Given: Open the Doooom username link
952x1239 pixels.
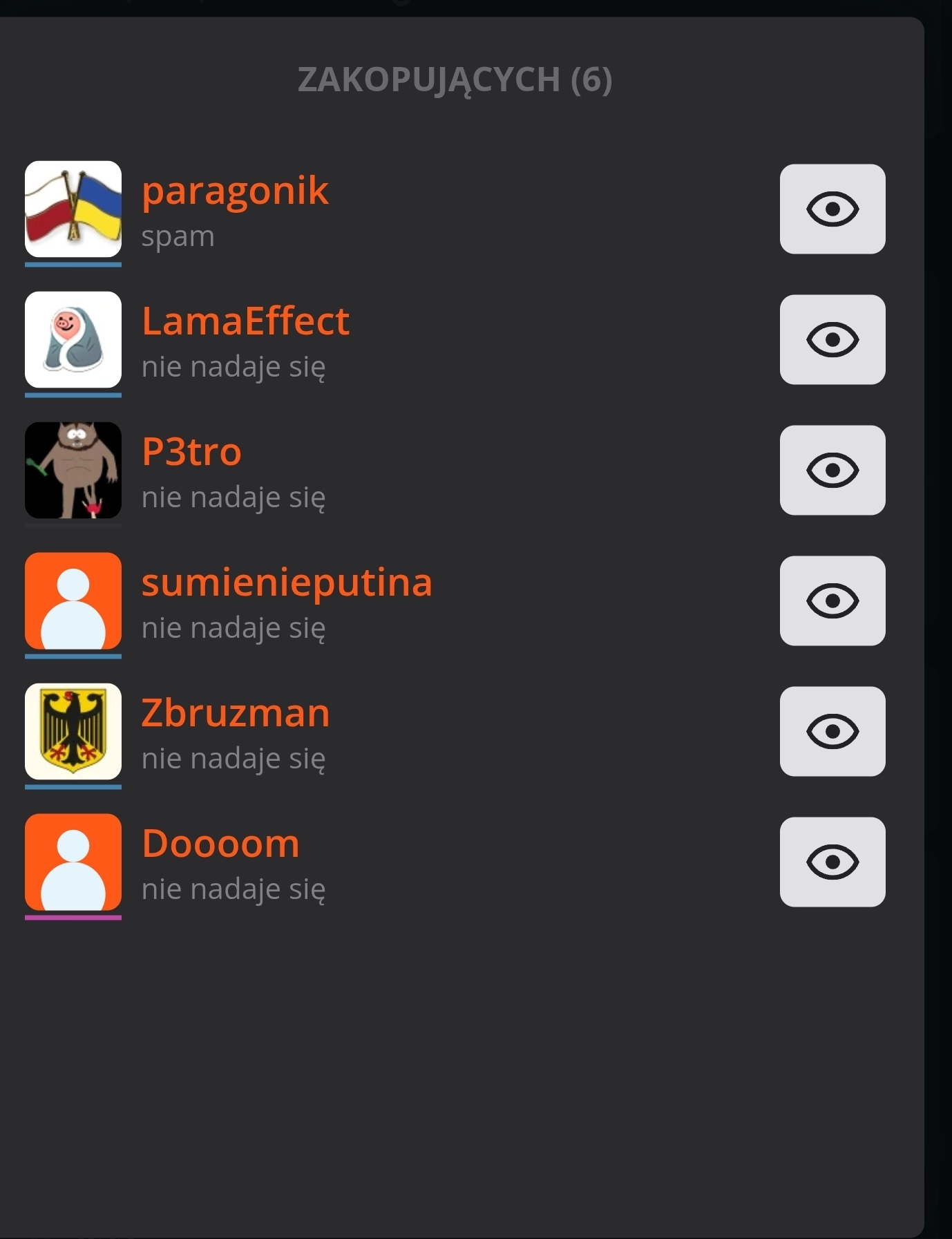Looking at the screenshot, I should (220, 844).
